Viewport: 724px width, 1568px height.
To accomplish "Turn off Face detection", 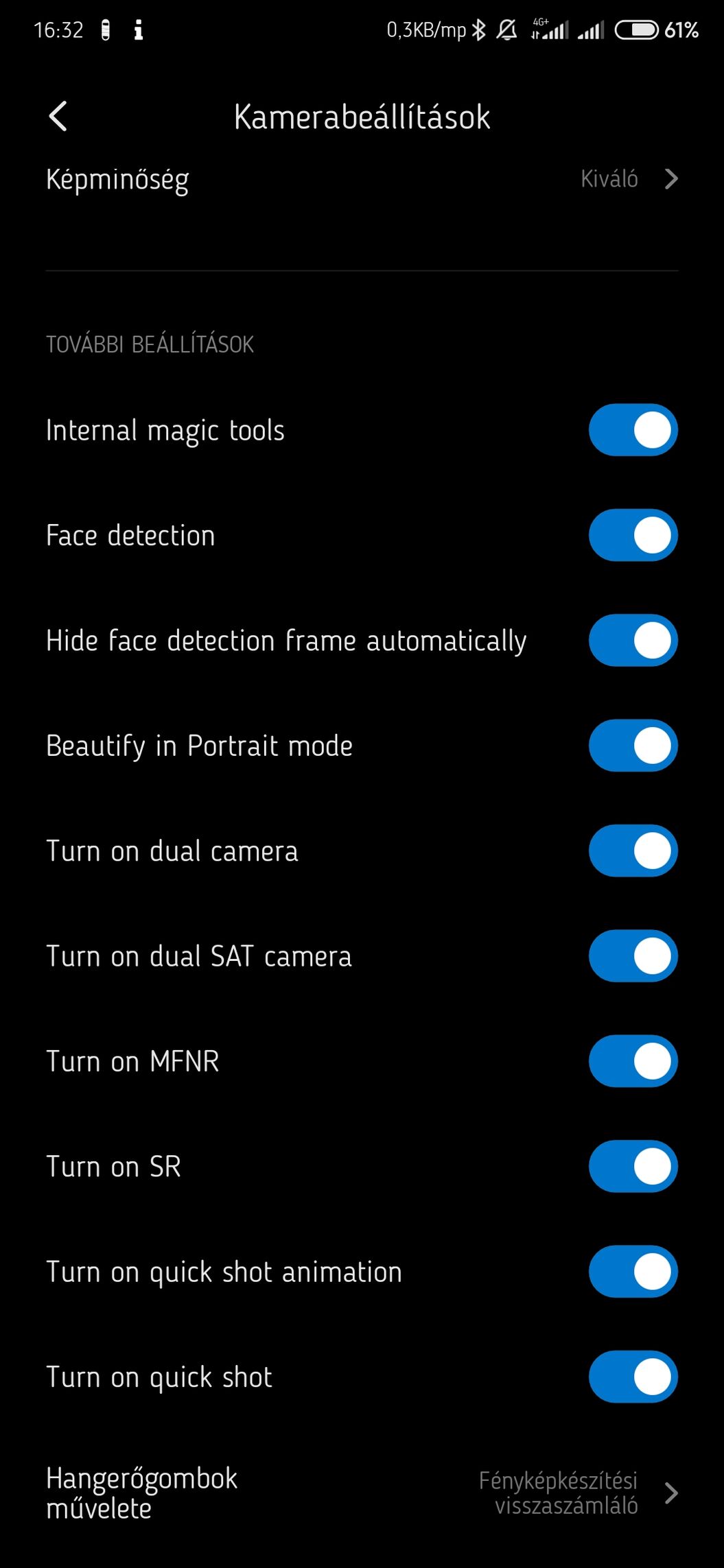I will (633, 536).
